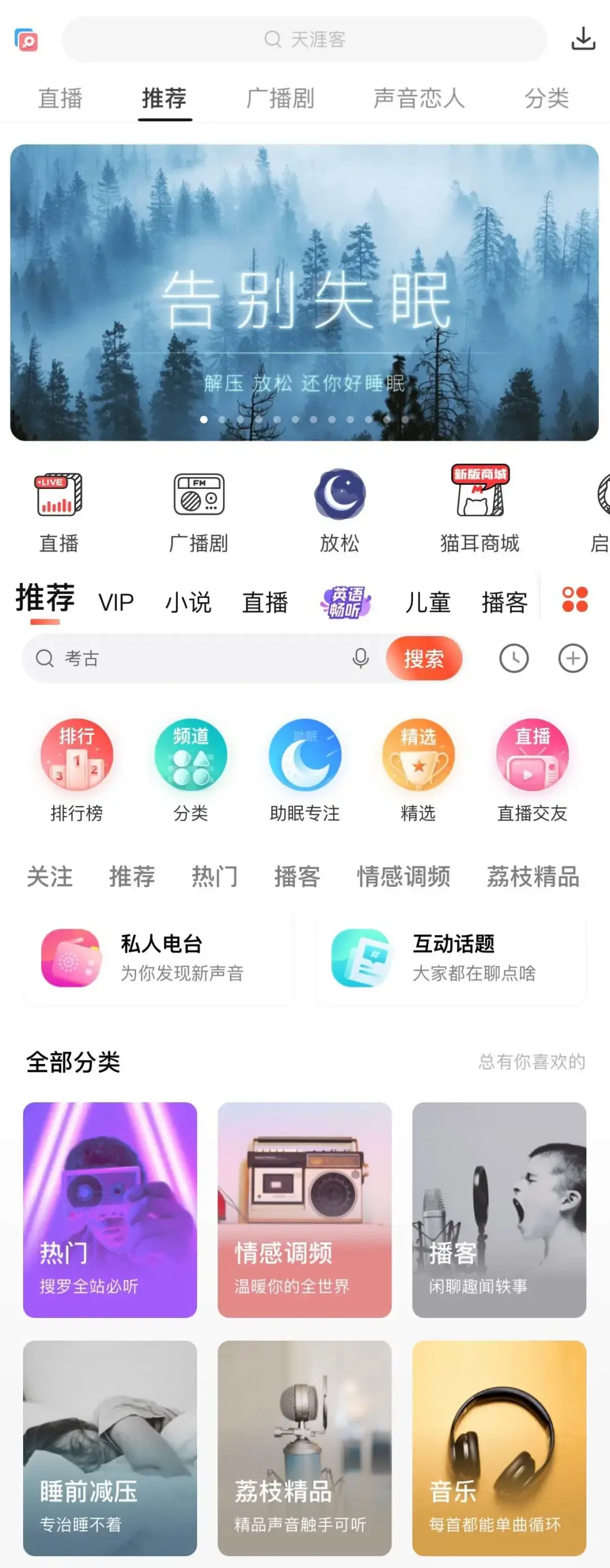The height and width of the screenshot is (1568, 610).
Task: Open the four-dot all categories icon
Action: point(574,599)
